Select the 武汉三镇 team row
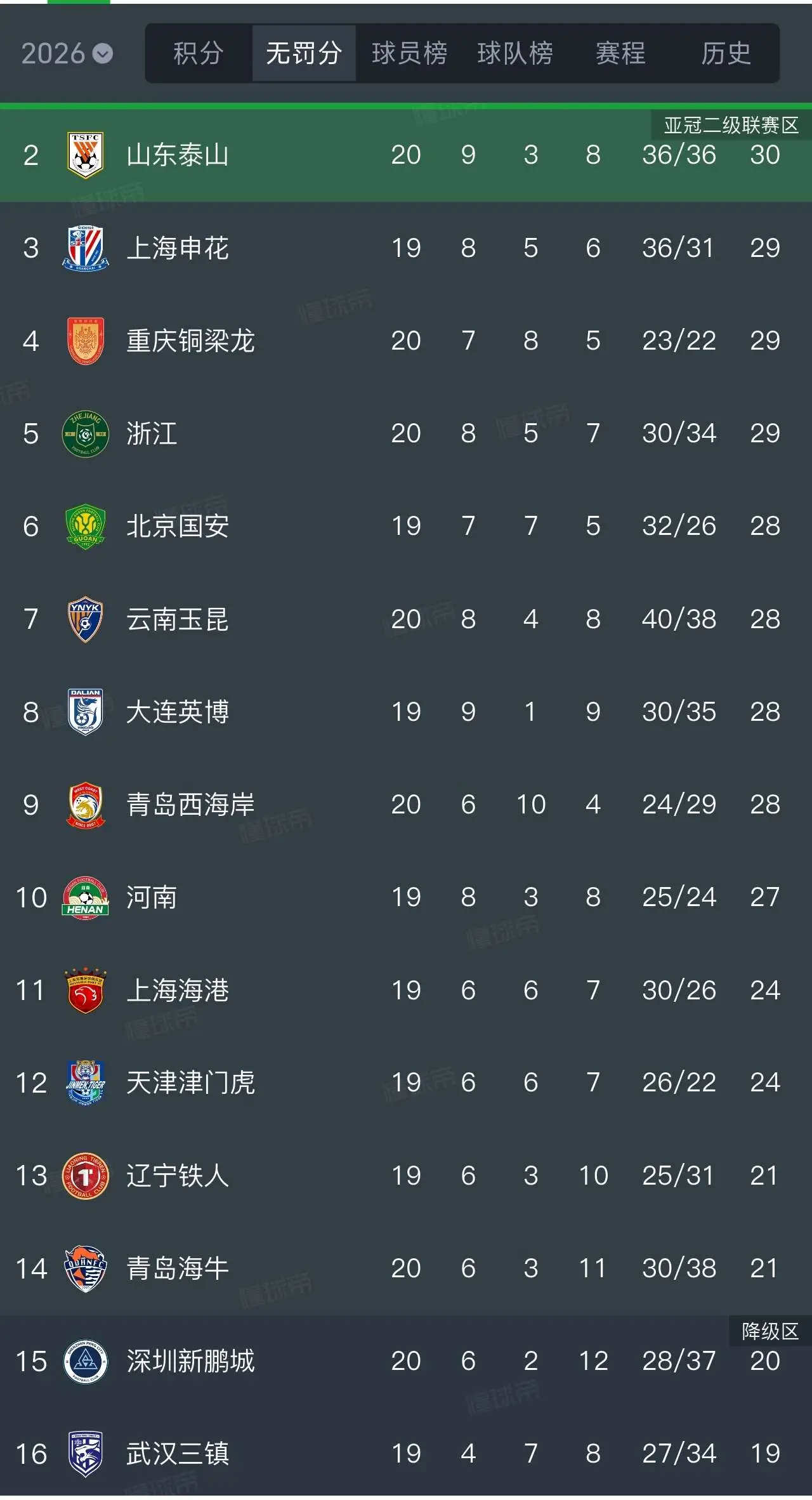 point(406,1454)
